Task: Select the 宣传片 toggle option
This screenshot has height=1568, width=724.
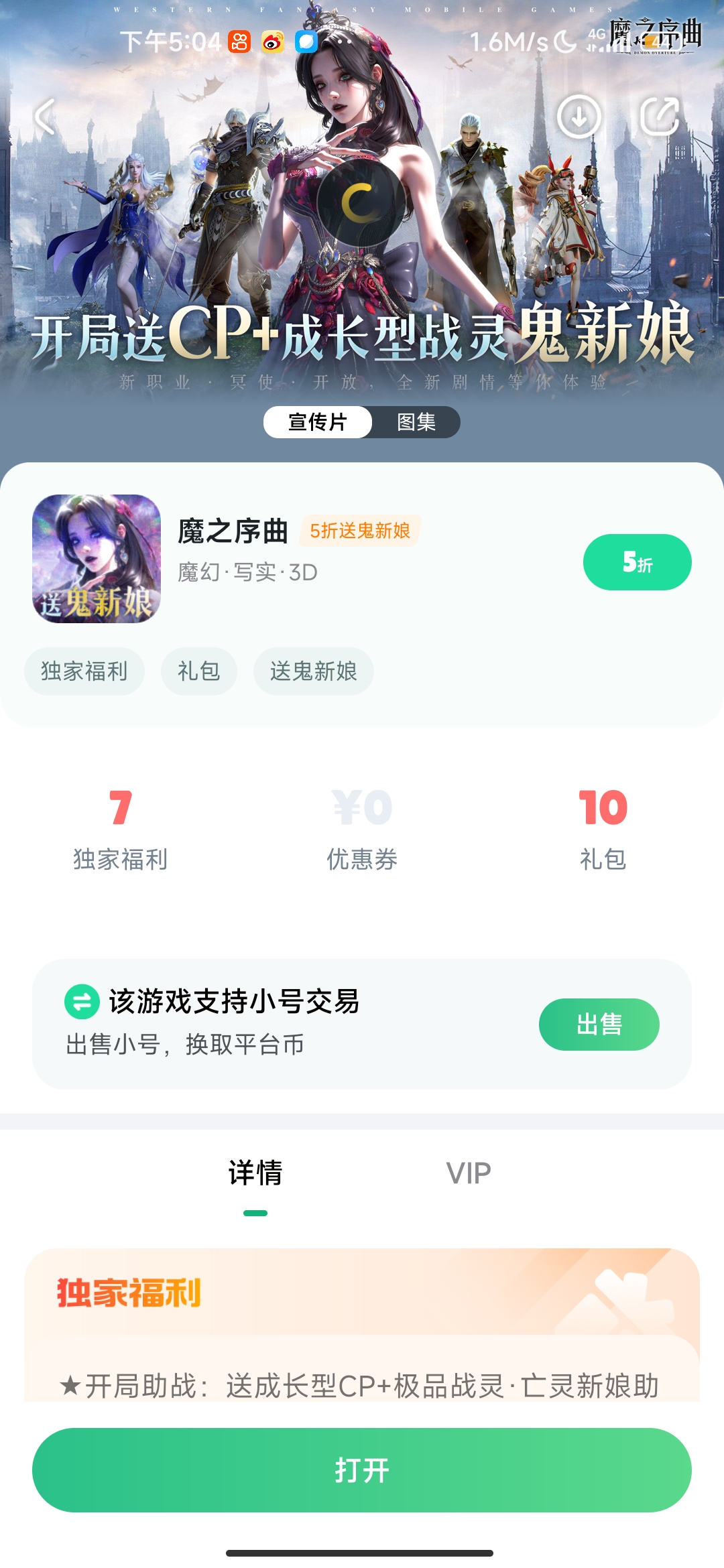Action: (x=316, y=423)
